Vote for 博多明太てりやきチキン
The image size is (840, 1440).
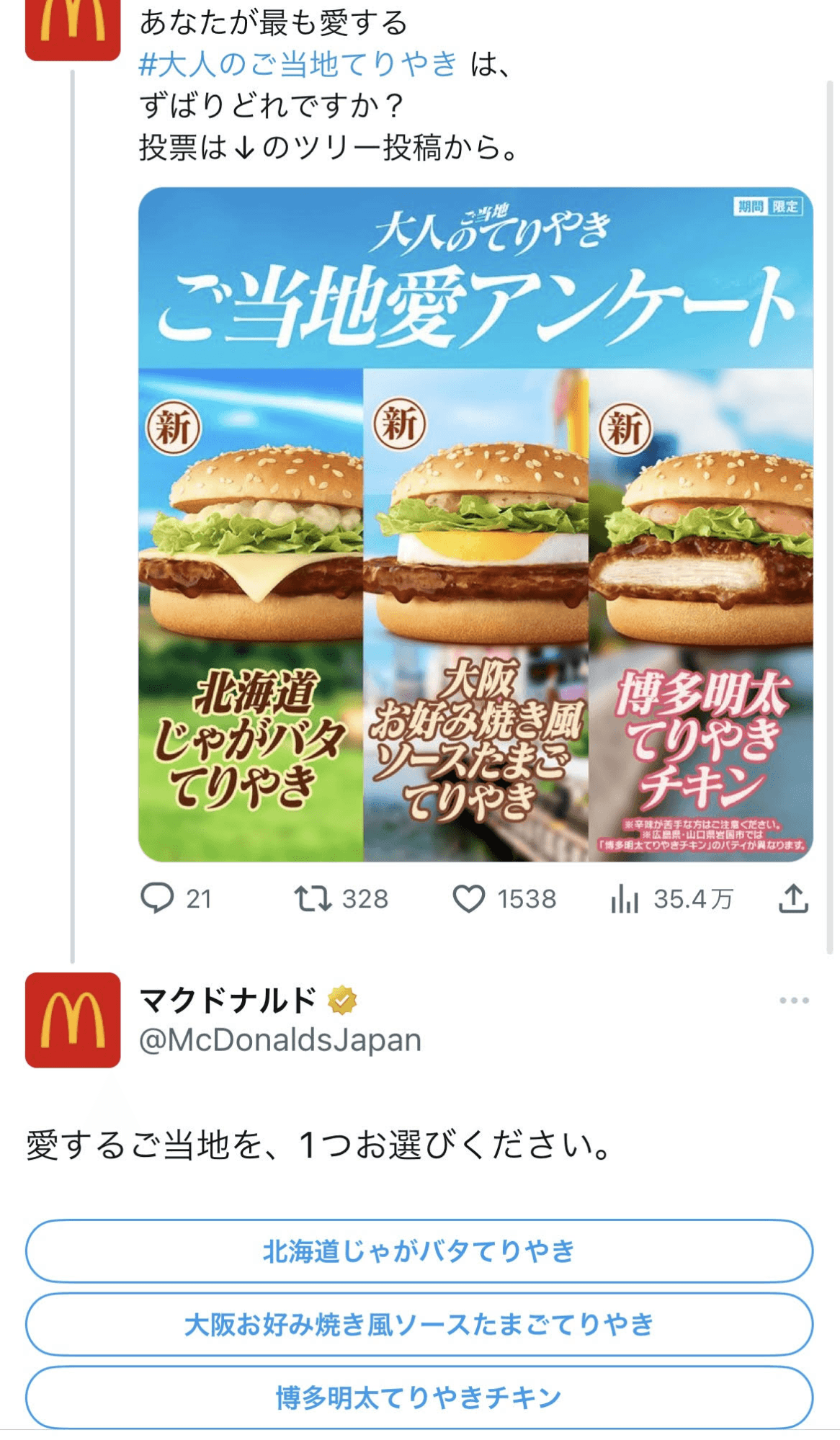coord(419,1397)
